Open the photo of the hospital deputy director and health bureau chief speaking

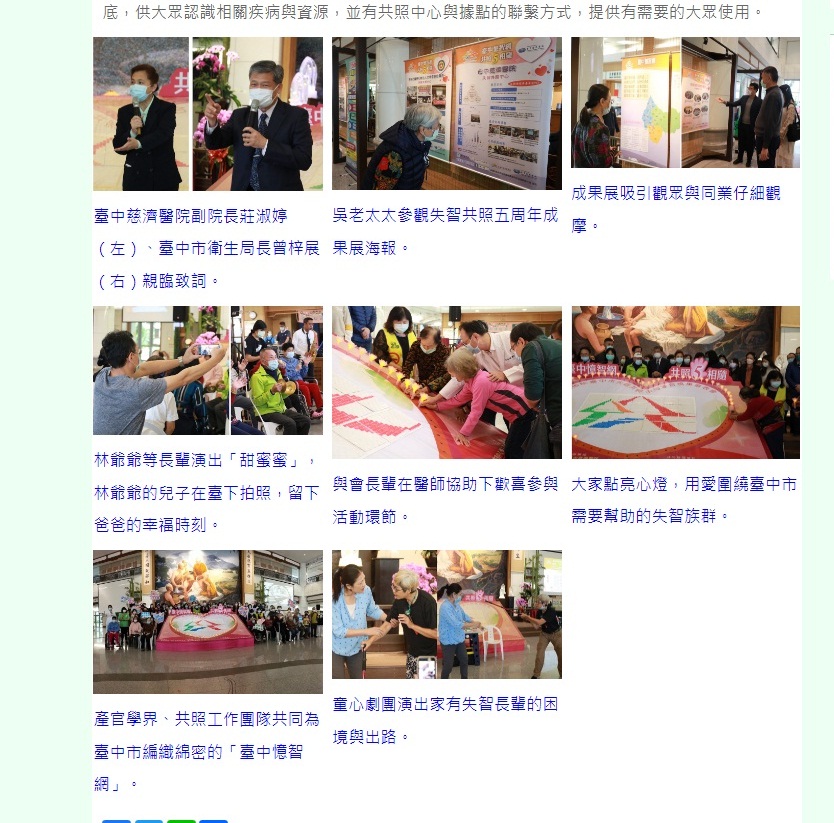click(208, 114)
